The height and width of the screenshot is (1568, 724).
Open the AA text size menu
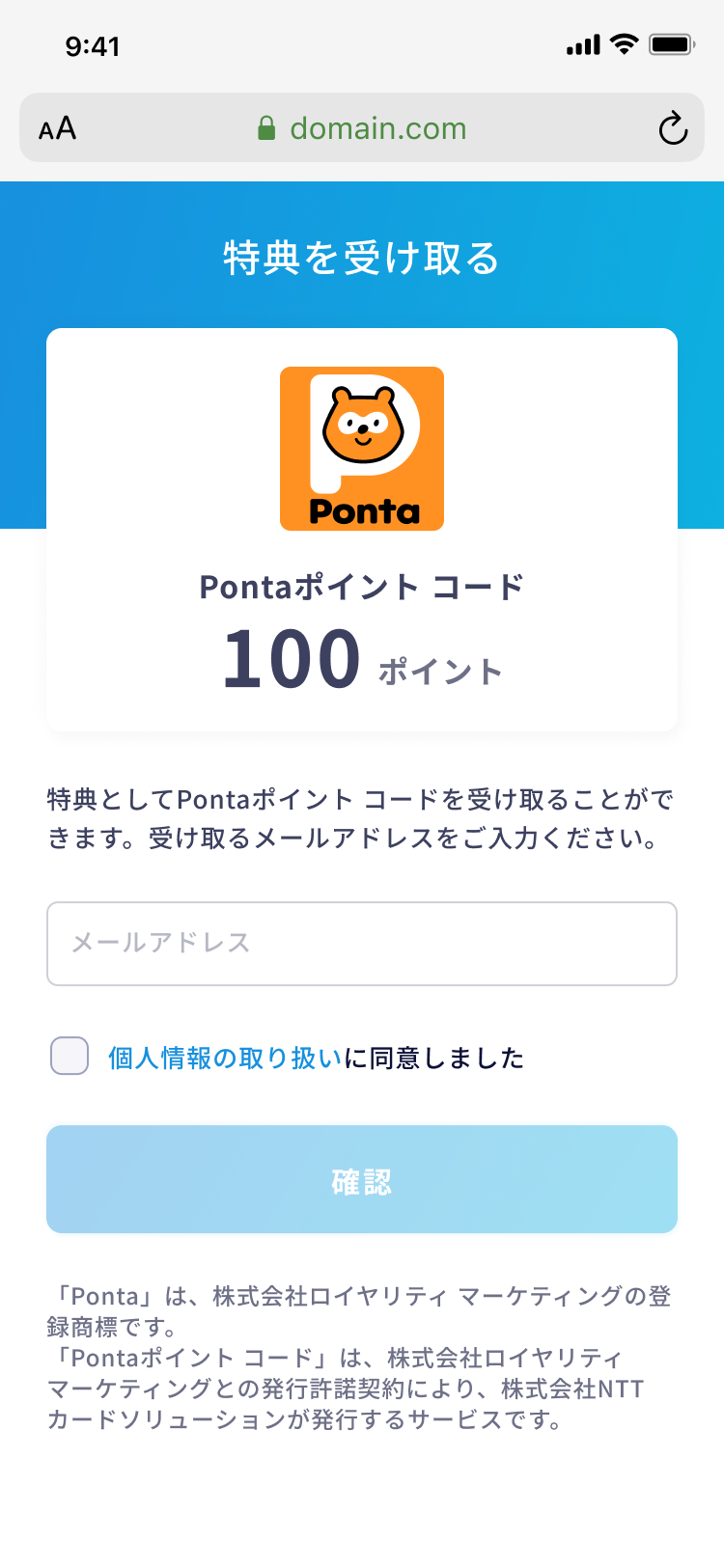click(57, 128)
